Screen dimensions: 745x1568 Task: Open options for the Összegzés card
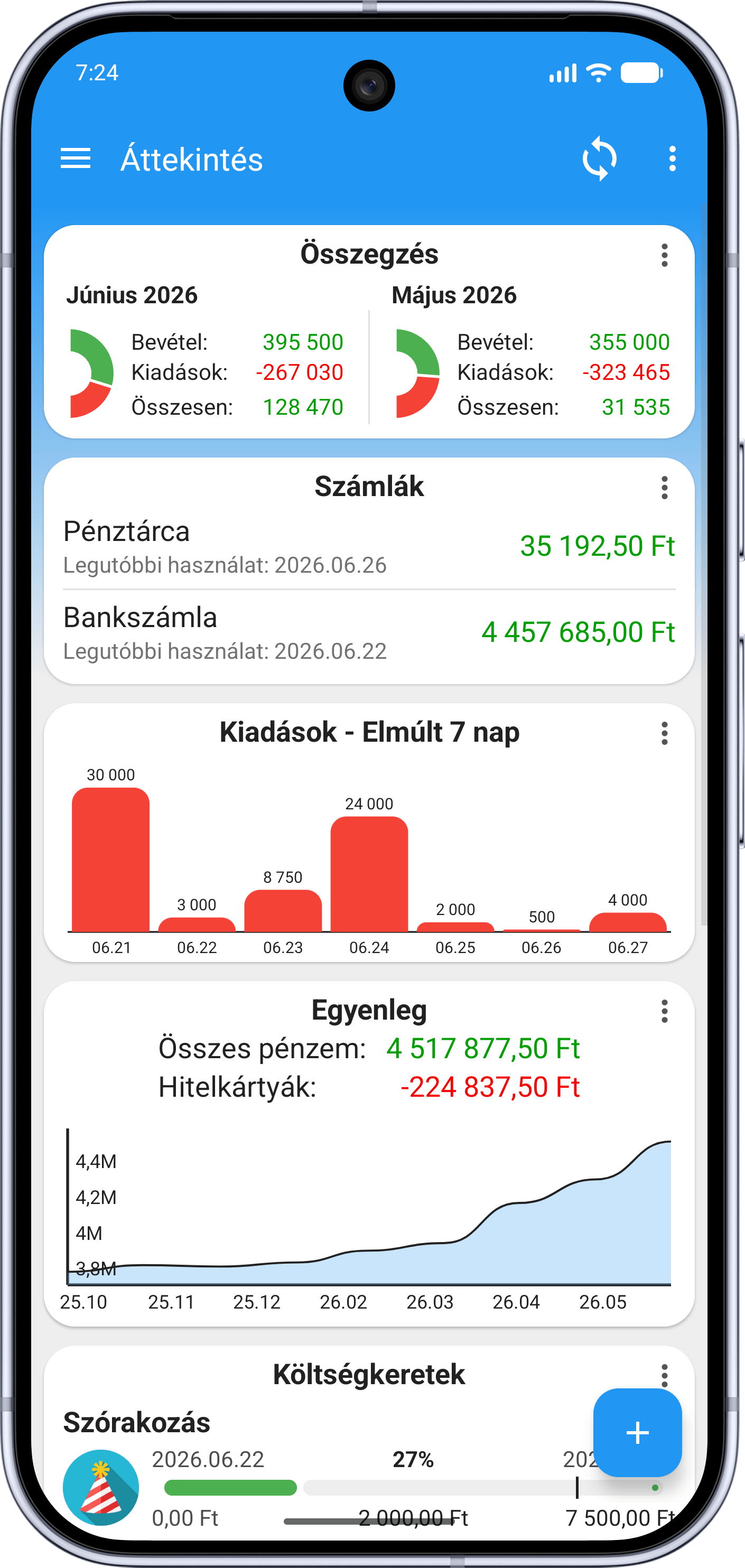(x=664, y=255)
